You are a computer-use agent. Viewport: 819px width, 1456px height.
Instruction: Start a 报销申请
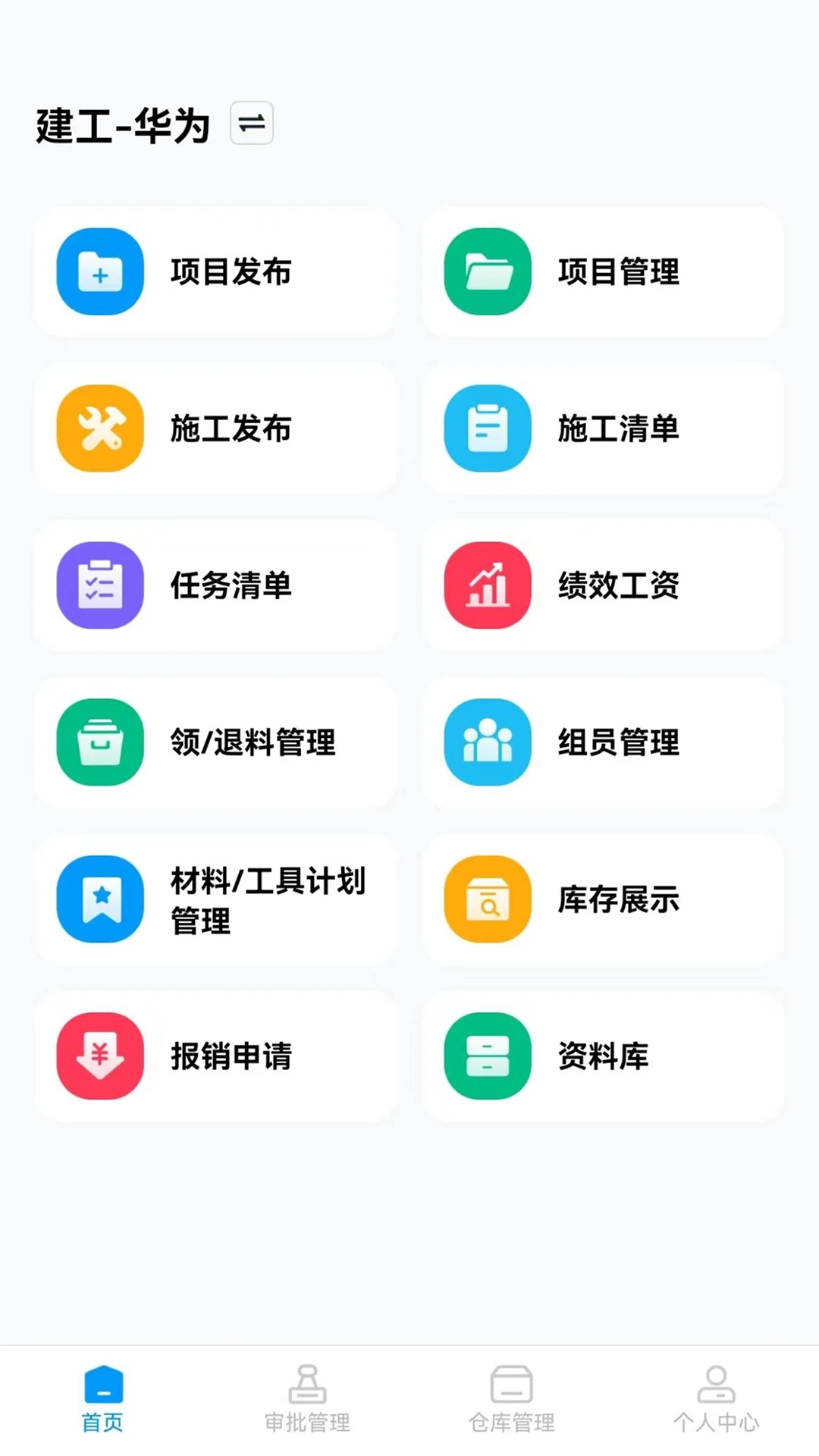point(215,1056)
